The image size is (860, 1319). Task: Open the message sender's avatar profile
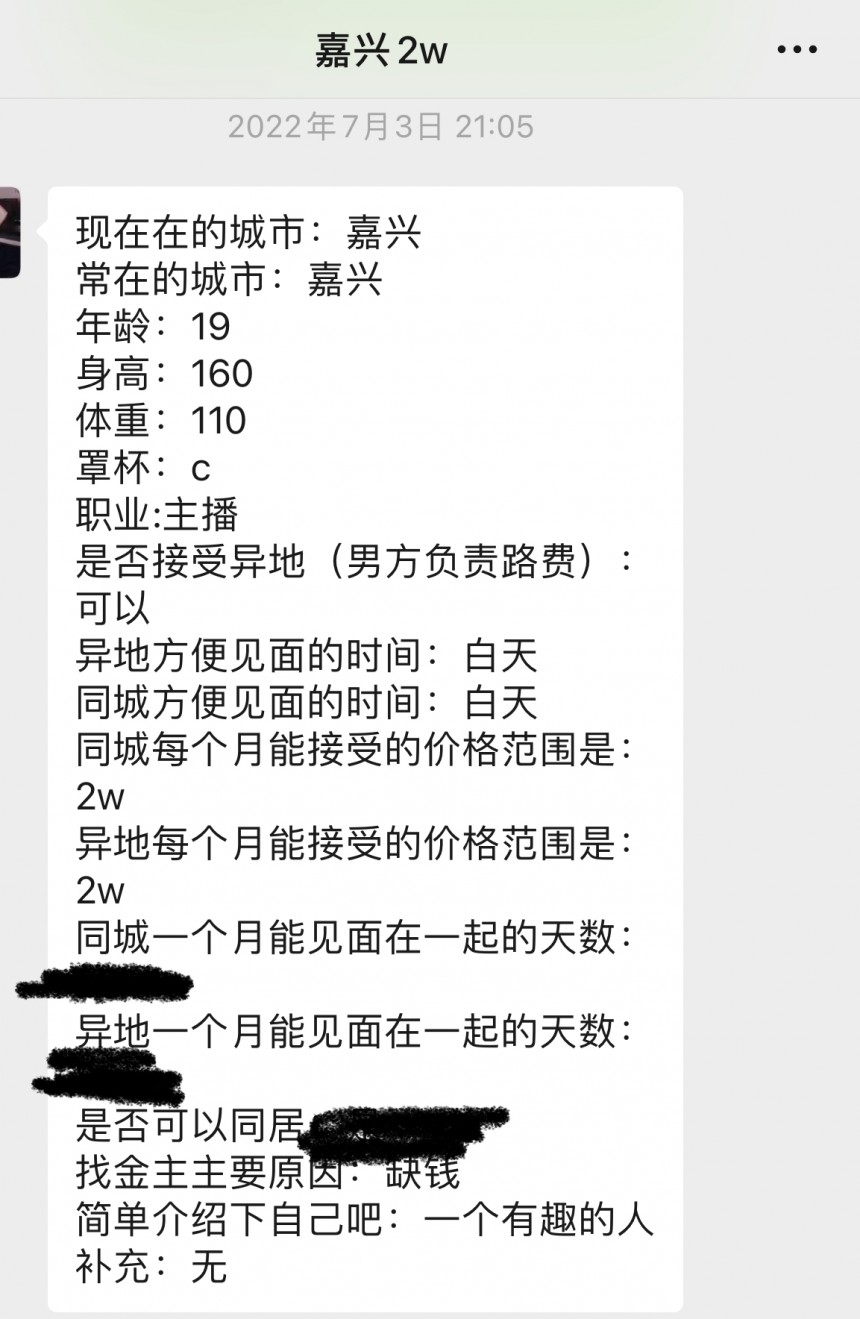pos(9,232)
